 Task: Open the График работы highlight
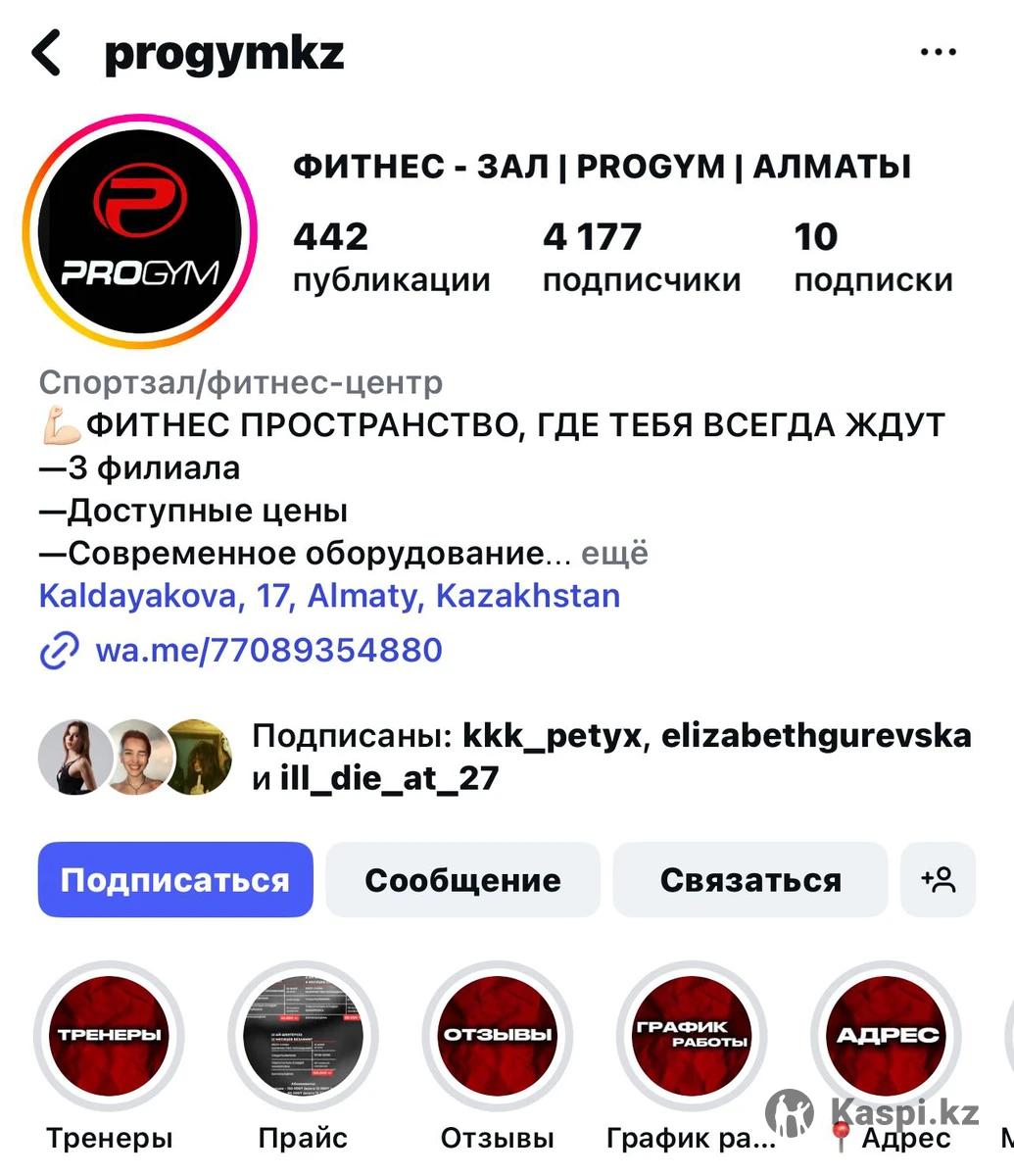[x=691, y=1035]
